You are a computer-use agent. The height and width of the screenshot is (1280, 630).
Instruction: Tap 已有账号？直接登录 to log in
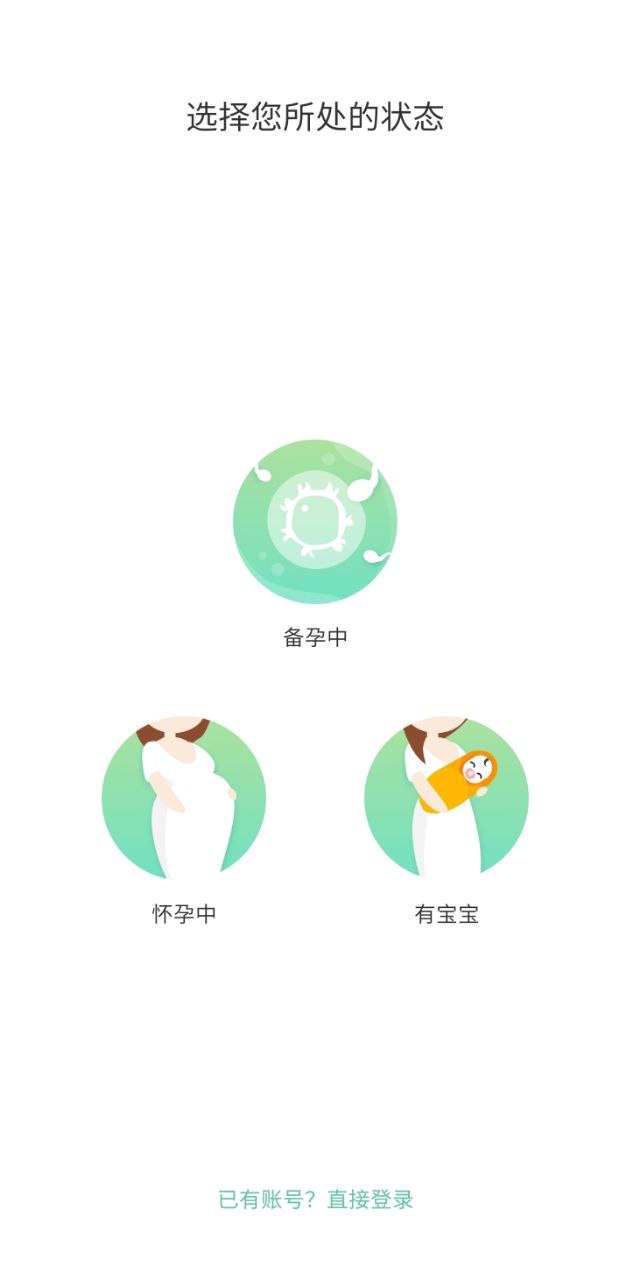315,1200
